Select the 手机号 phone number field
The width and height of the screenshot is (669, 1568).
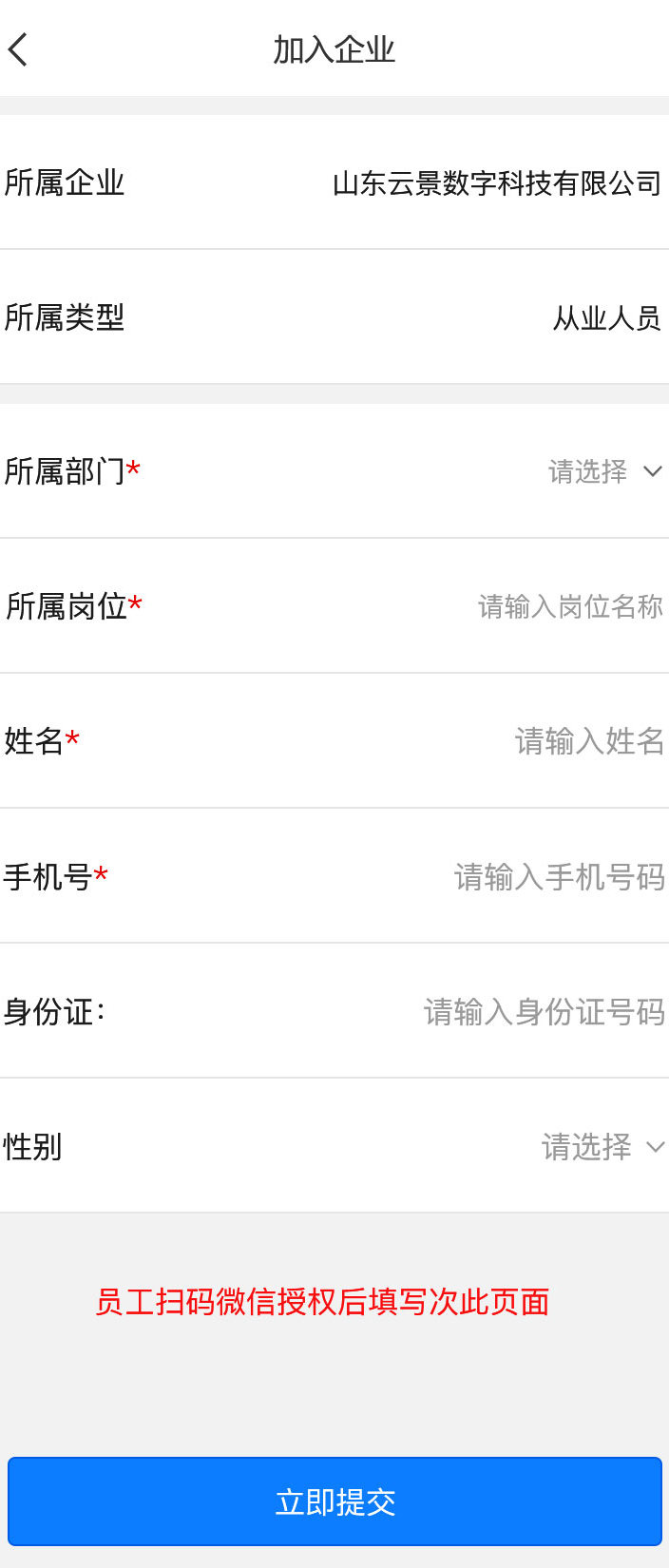559,876
